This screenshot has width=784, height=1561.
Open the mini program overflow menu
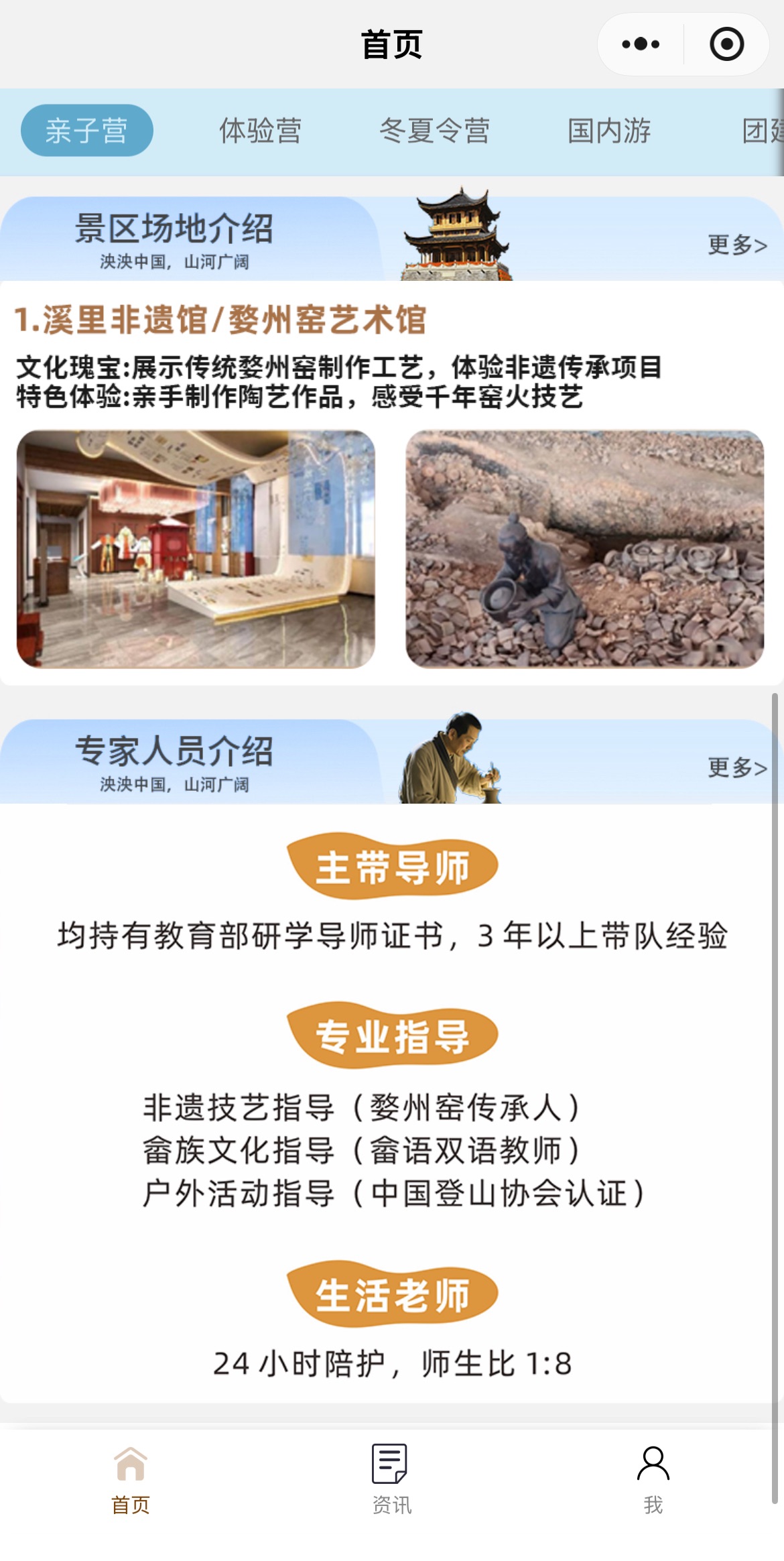pos(641,44)
